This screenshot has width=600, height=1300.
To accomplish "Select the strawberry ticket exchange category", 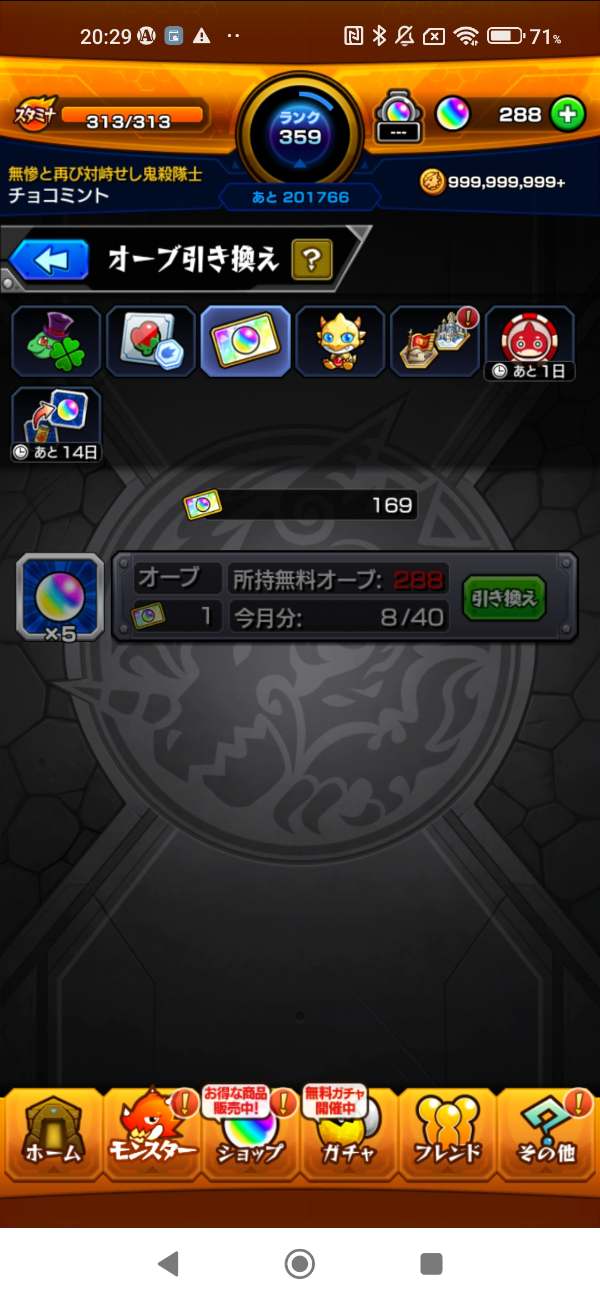I will coord(151,341).
